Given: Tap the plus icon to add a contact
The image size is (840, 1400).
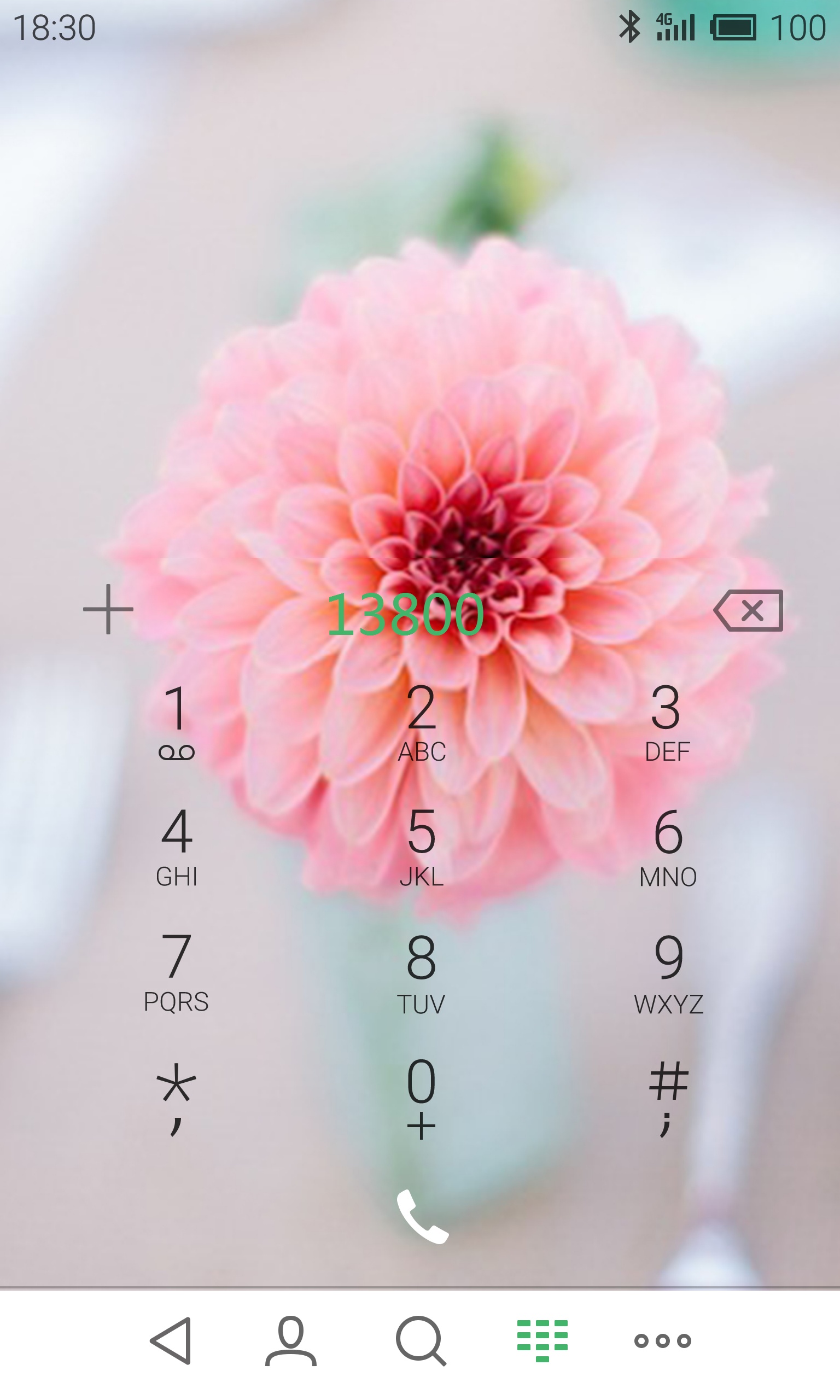Looking at the screenshot, I should coord(108,609).
